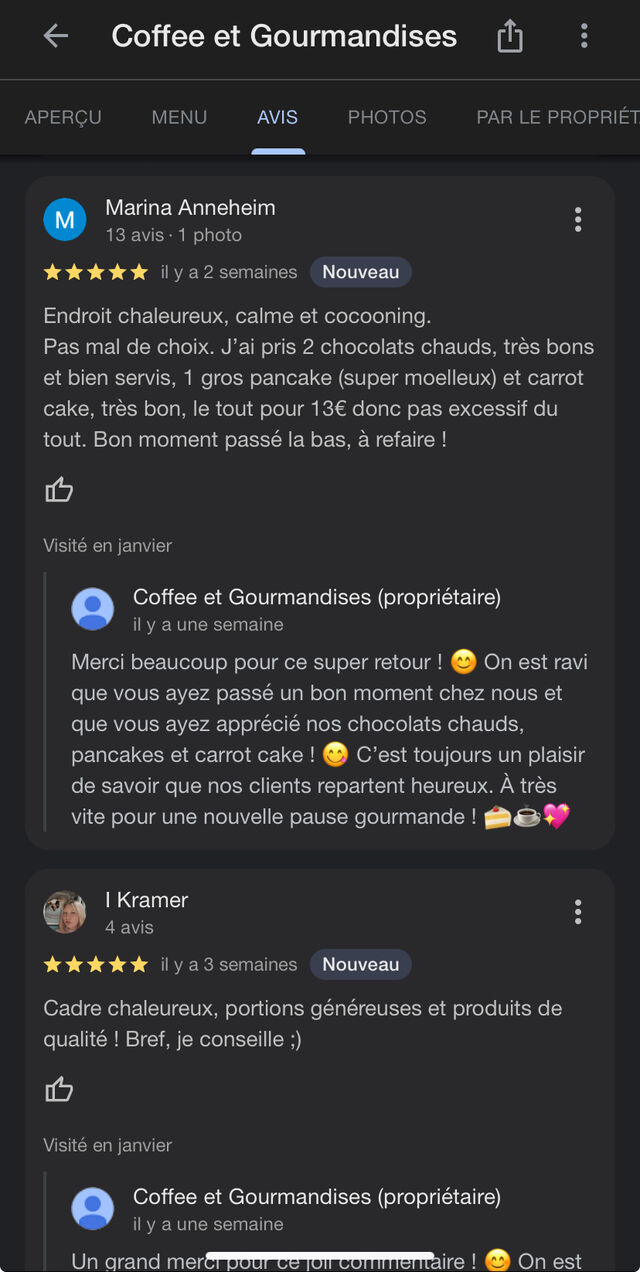Share Coffee et Gourmandises

coord(510,37)
